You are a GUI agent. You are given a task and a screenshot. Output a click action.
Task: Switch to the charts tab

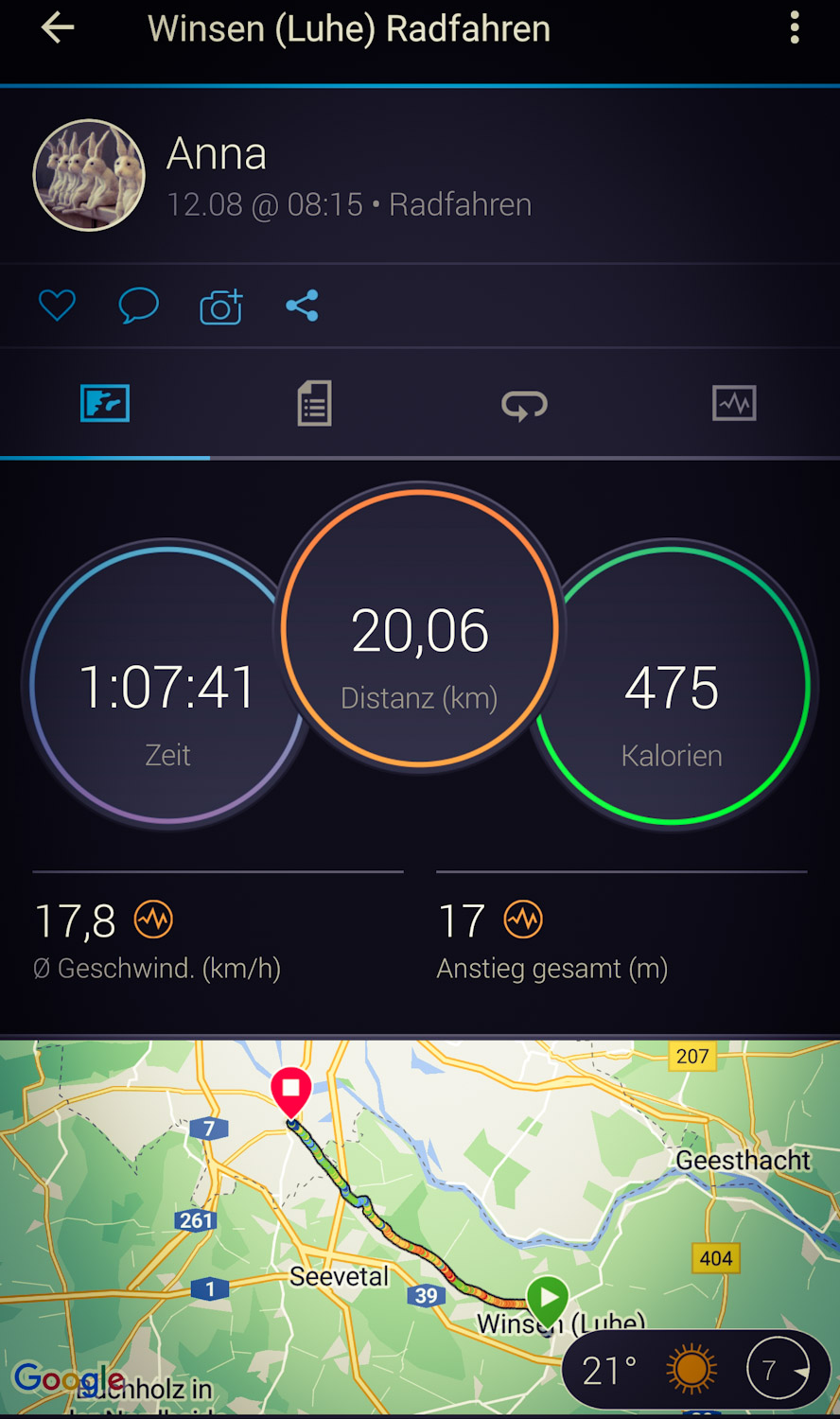tap(734, 404)
